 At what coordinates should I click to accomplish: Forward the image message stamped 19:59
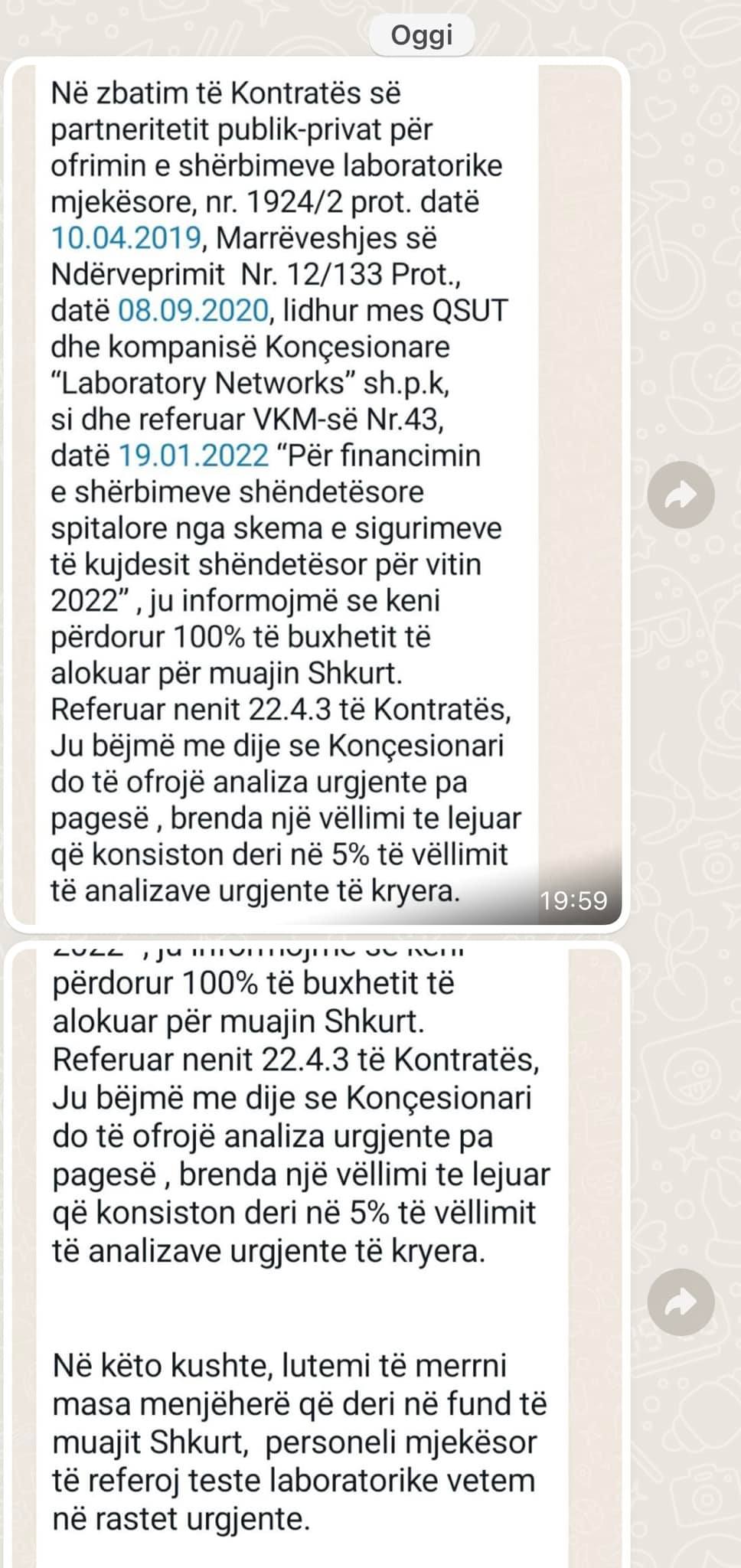tap(681, 495)
